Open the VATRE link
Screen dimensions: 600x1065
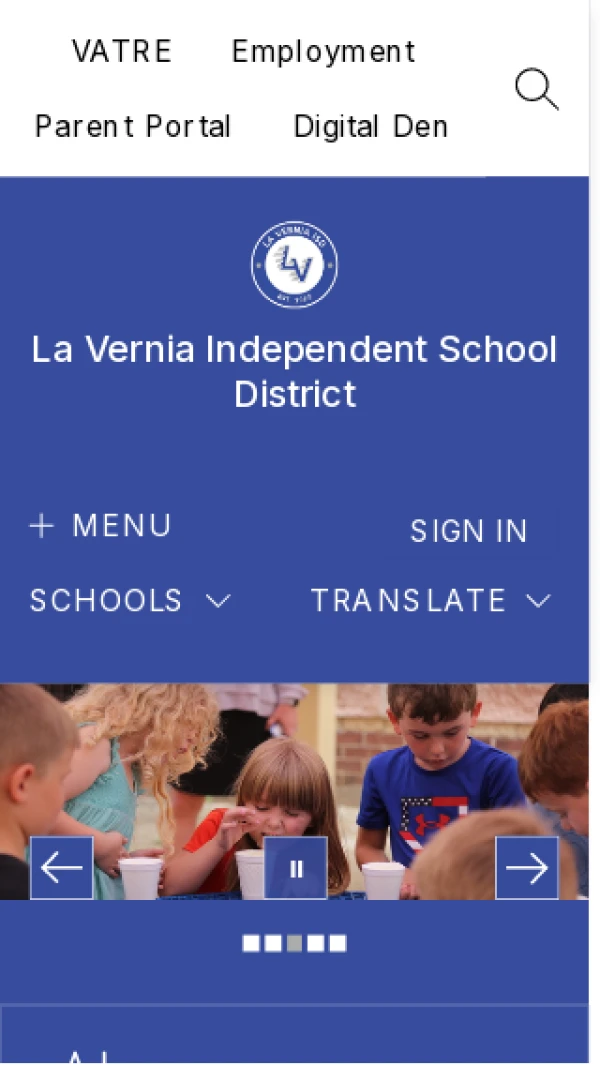(122, 51)
